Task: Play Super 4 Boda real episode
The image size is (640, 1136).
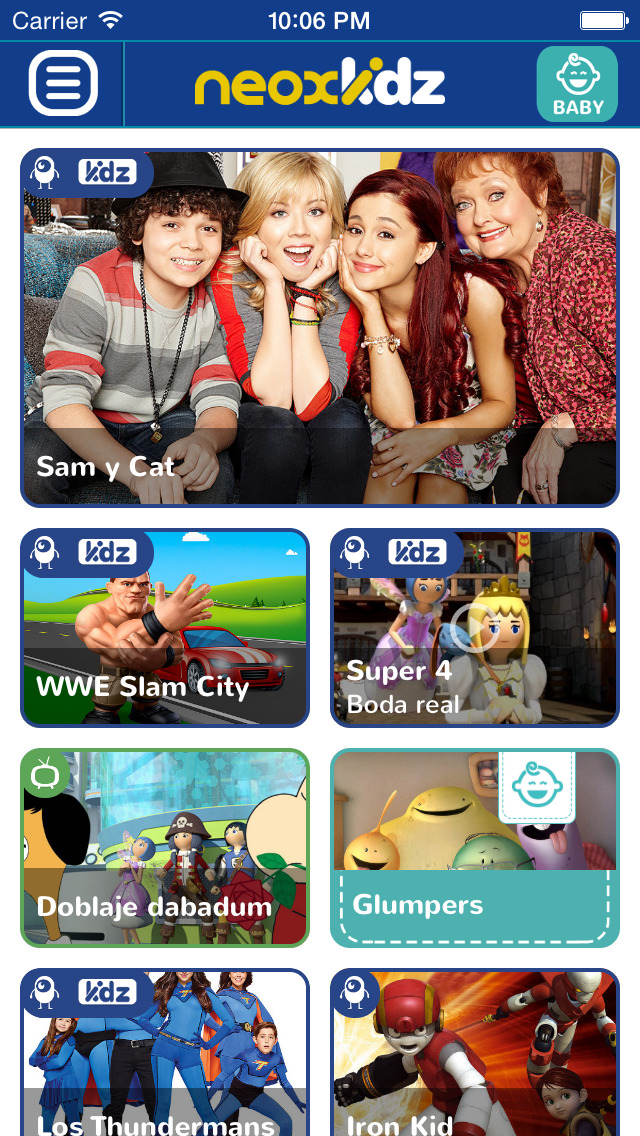Action: coord(474,628)
